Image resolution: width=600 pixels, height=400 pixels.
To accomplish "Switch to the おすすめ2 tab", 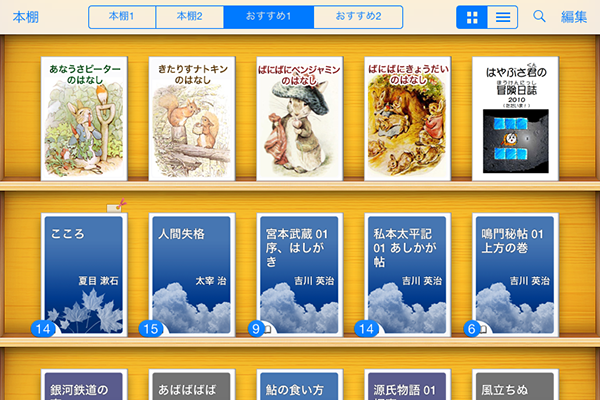I will coord(358,17).
